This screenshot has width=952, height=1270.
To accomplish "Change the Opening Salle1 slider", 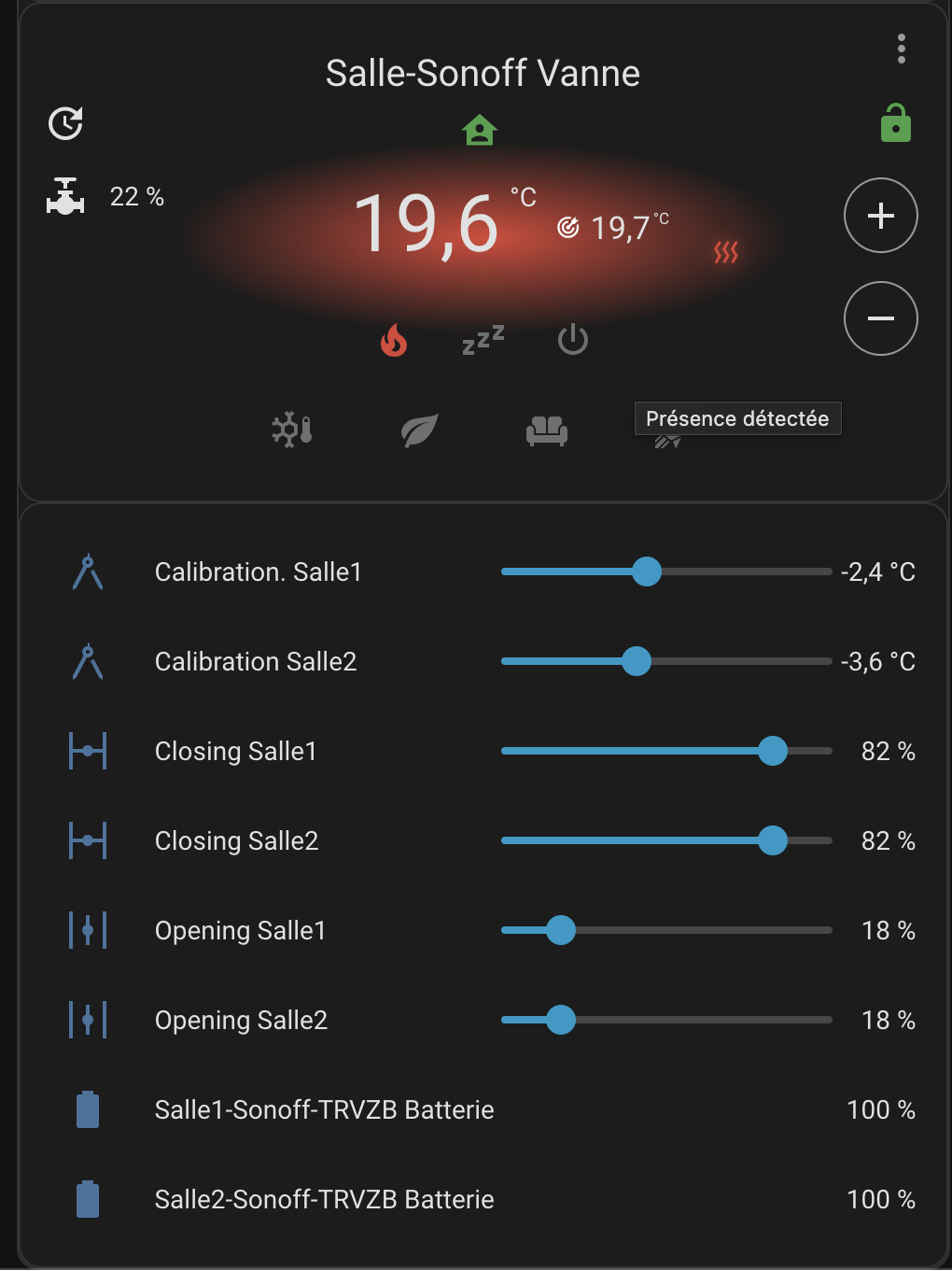I will (x=560, y=930).
